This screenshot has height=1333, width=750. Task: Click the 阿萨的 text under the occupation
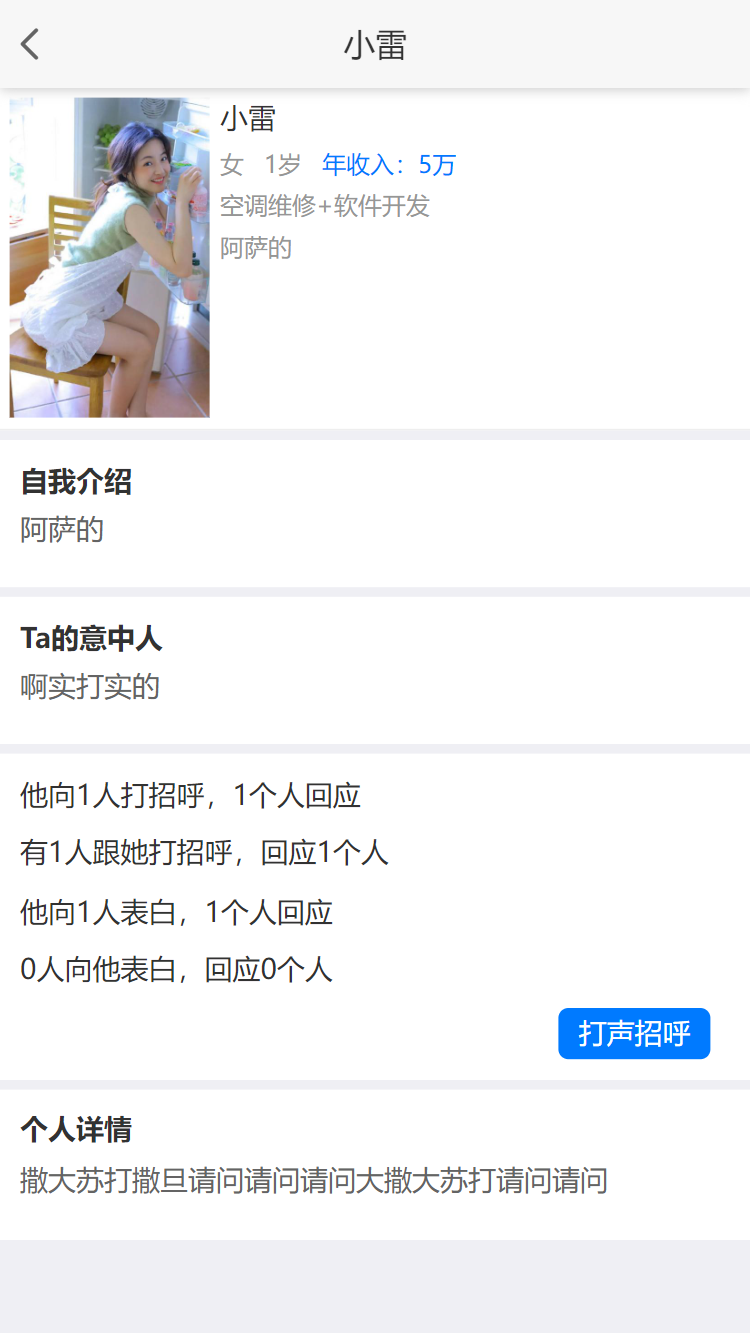pyautogui.click(x=255, y=248)
